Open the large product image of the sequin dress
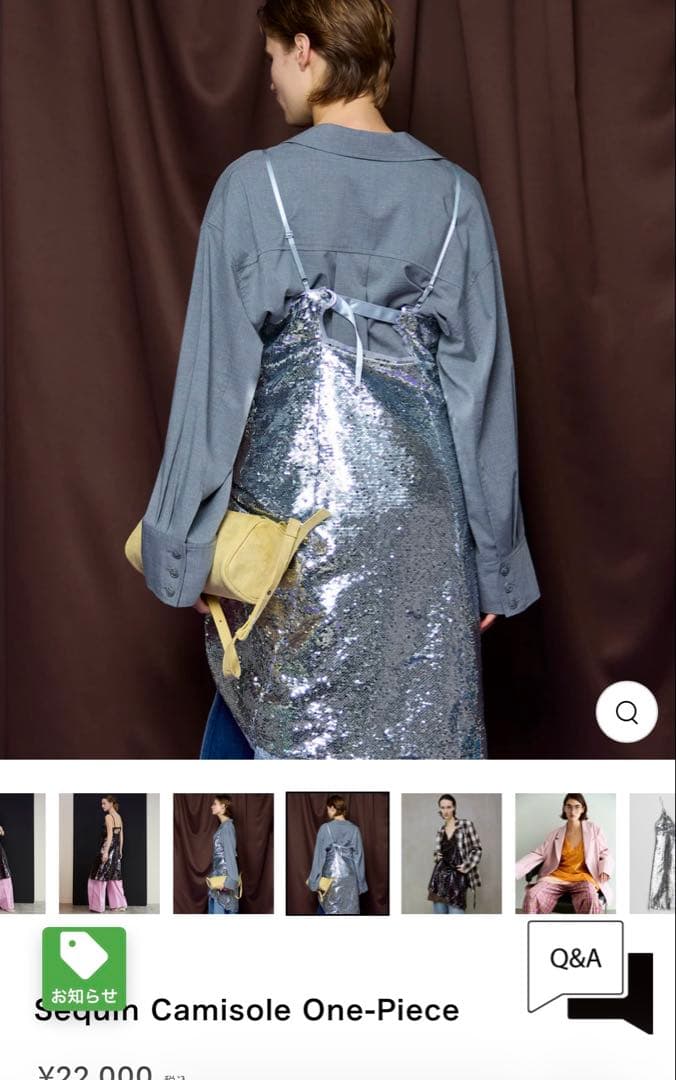 pos(338,400)
